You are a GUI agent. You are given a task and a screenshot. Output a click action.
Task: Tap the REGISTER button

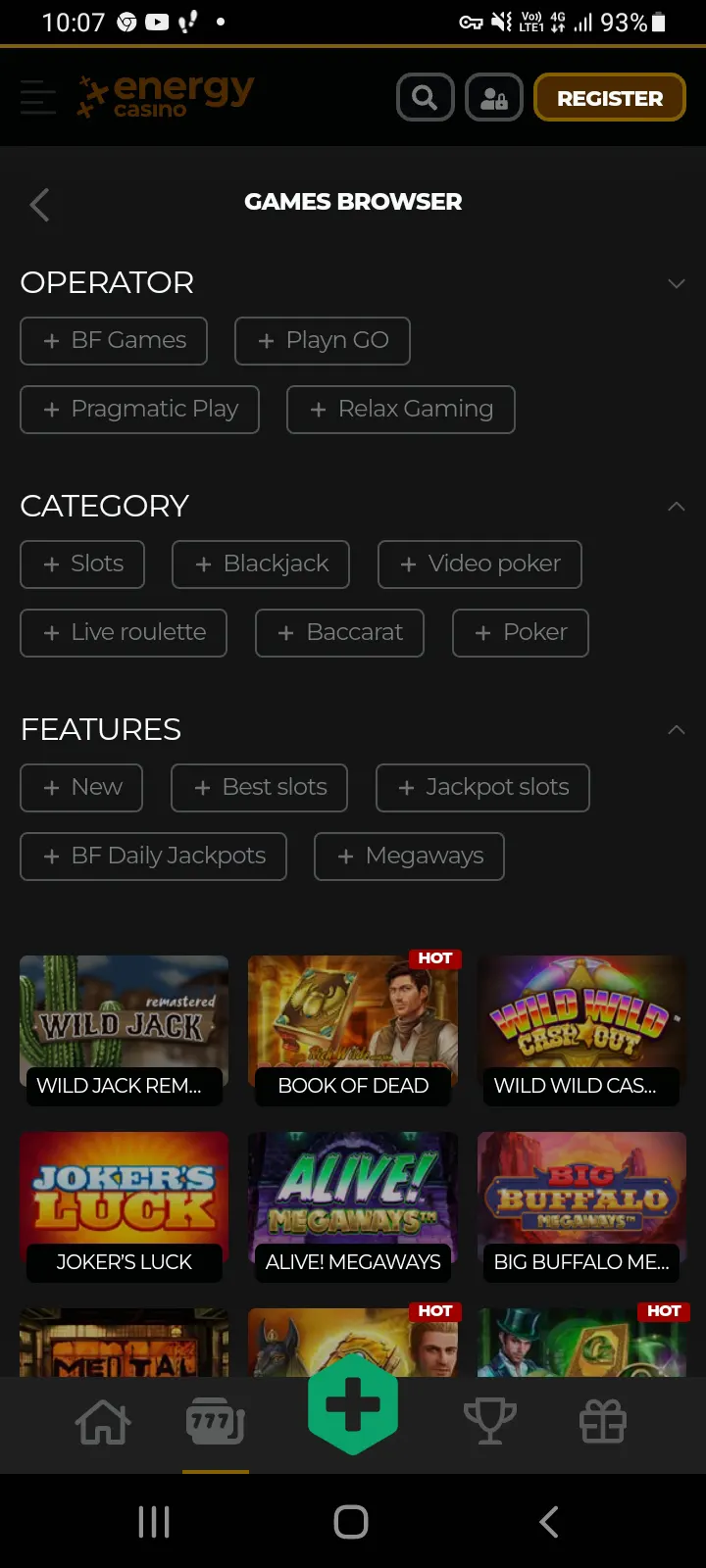610,98
